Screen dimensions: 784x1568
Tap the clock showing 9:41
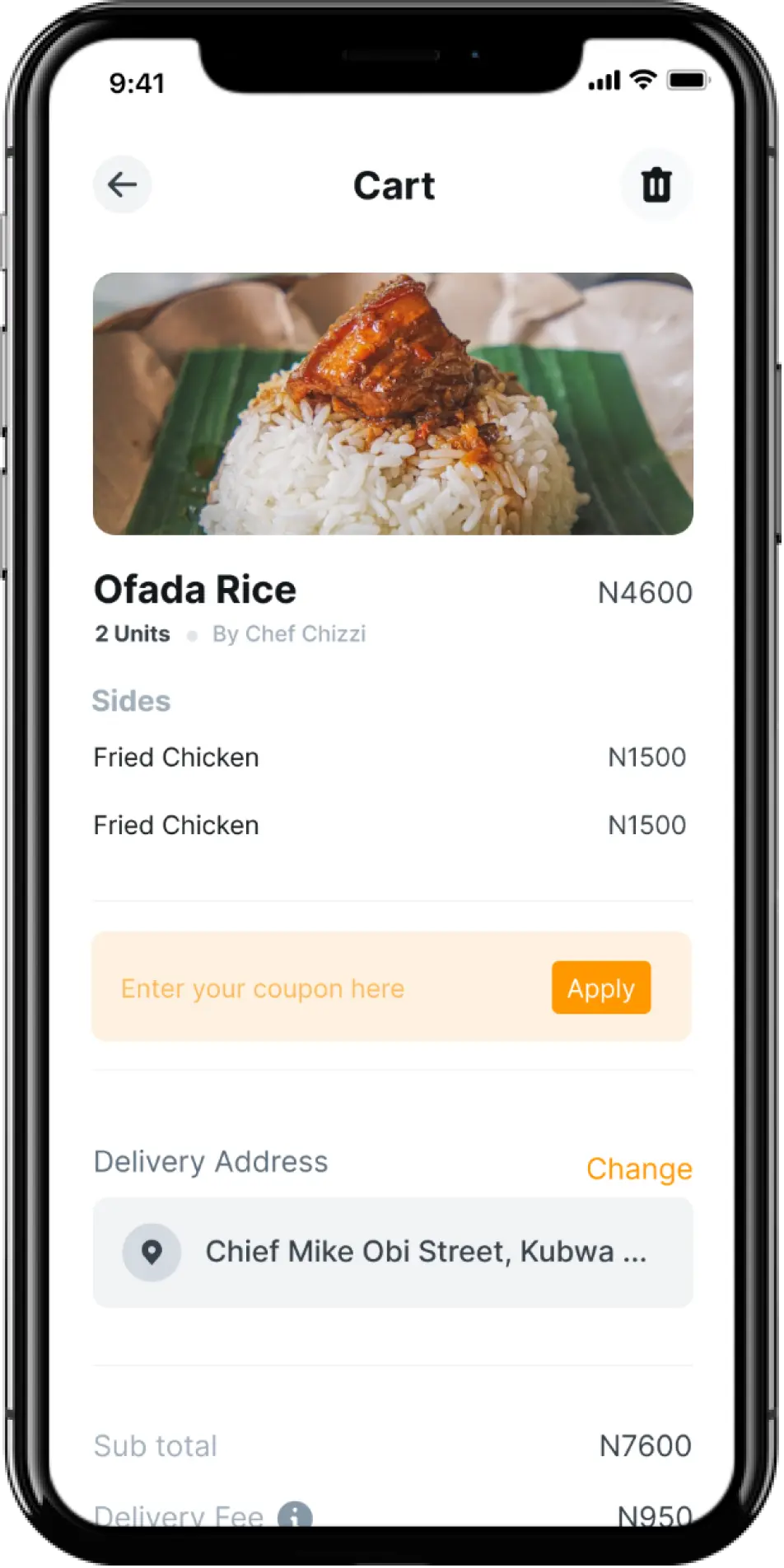click(138, 82)
